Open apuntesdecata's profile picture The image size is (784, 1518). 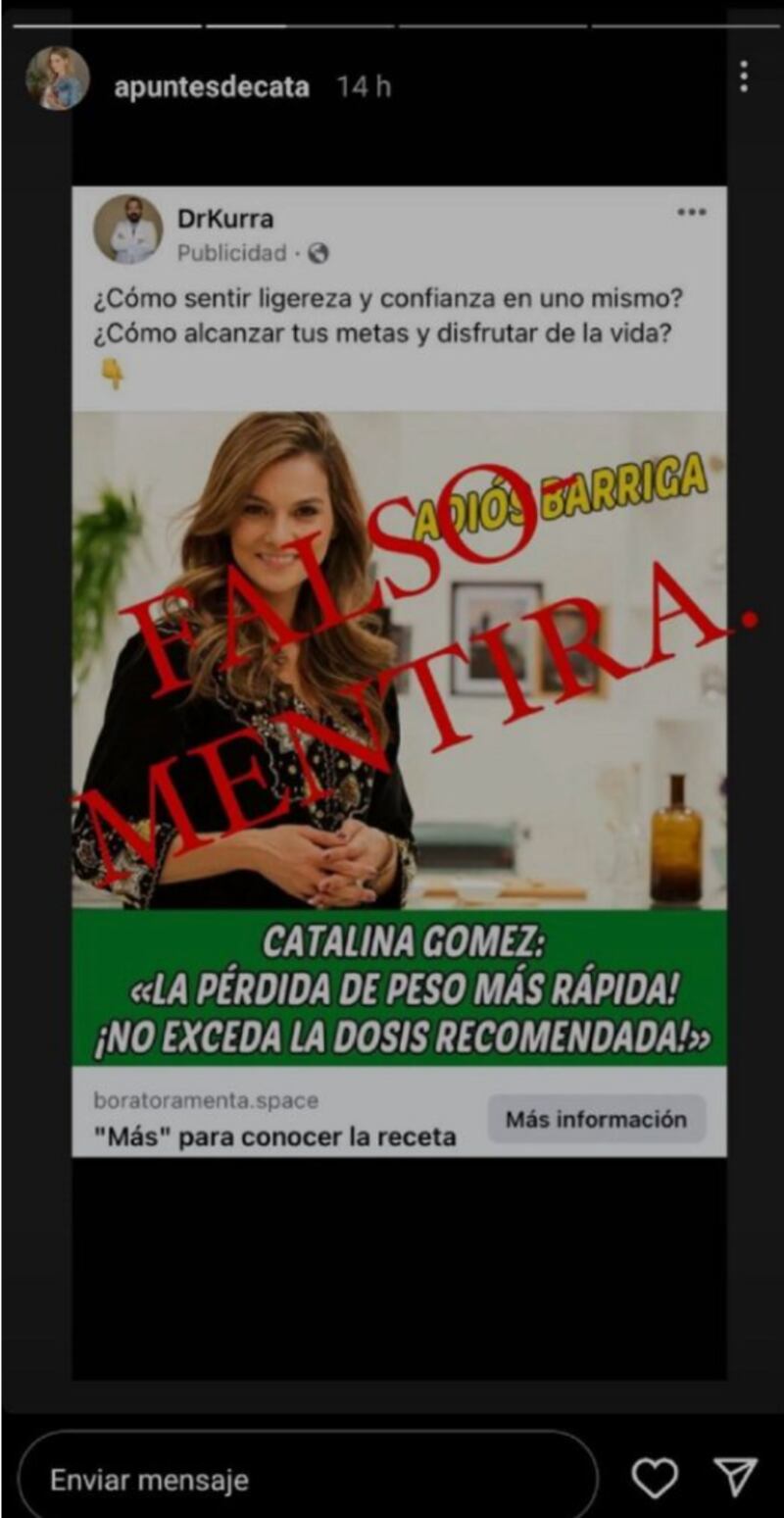57,78
